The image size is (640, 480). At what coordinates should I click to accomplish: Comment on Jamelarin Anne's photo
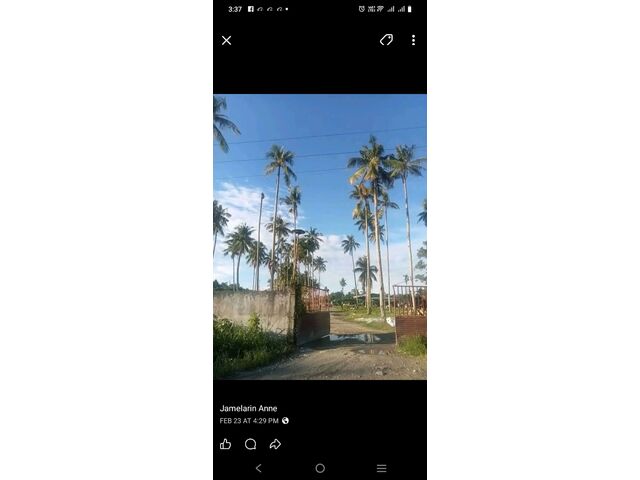click(x=251, y=444)
